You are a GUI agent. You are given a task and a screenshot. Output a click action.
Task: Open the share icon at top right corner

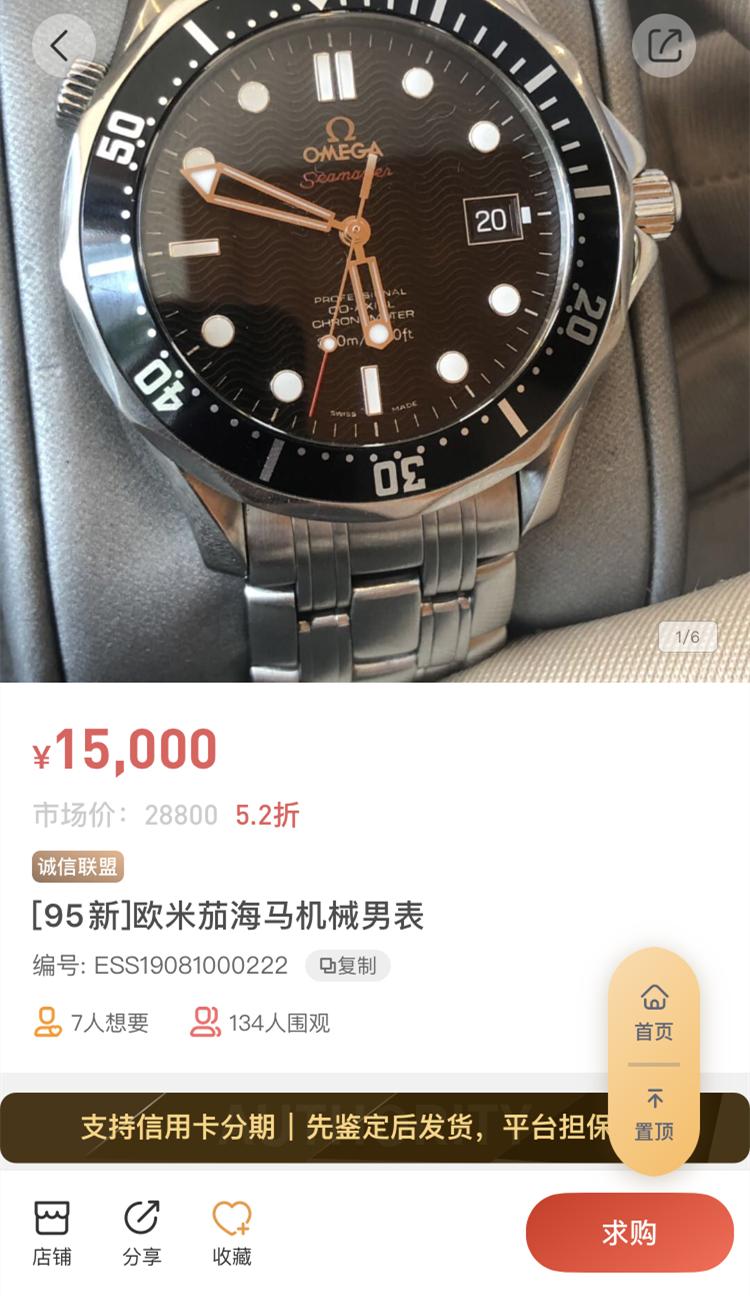pos(664,43)
